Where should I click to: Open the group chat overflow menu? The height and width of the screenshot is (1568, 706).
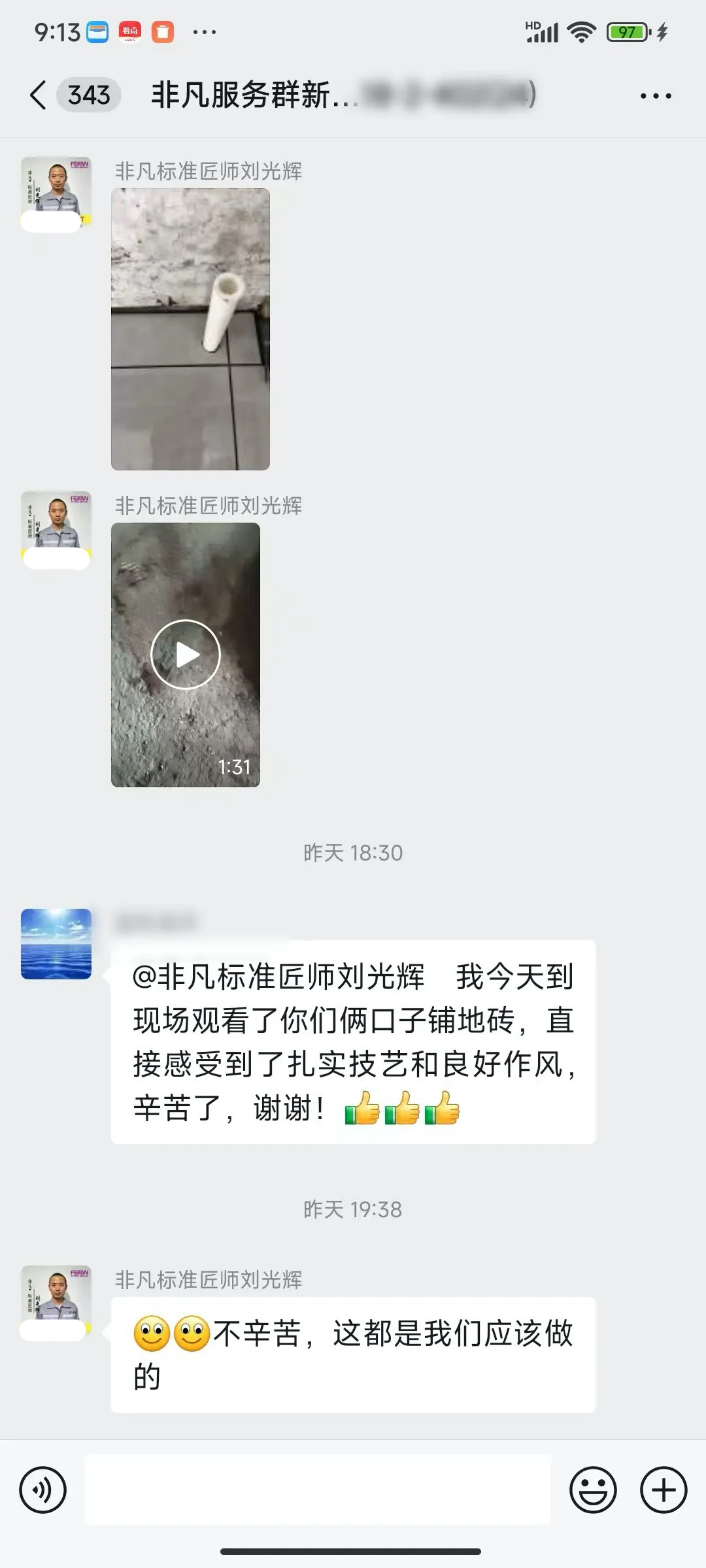(x=655, y=96)
